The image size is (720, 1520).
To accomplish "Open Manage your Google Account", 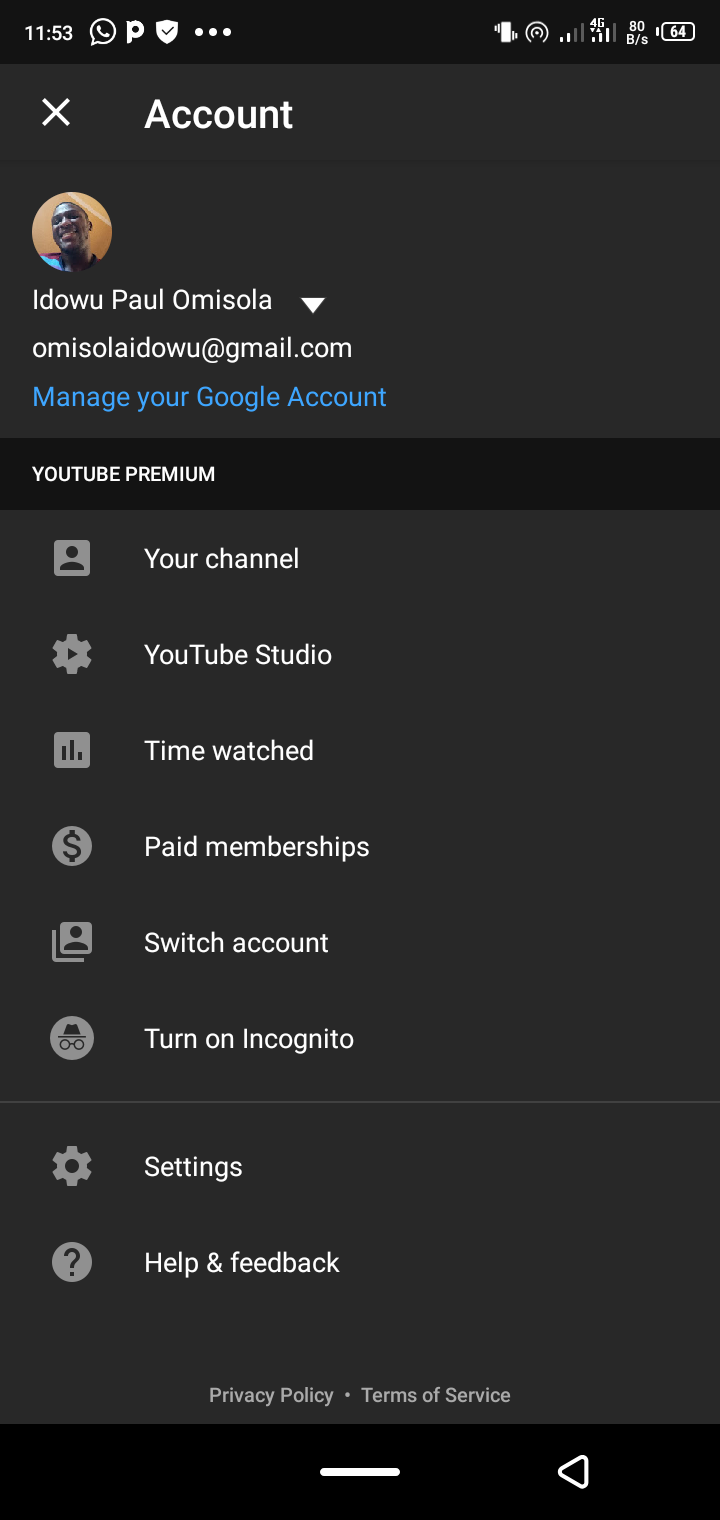I will tap(209, 396).
